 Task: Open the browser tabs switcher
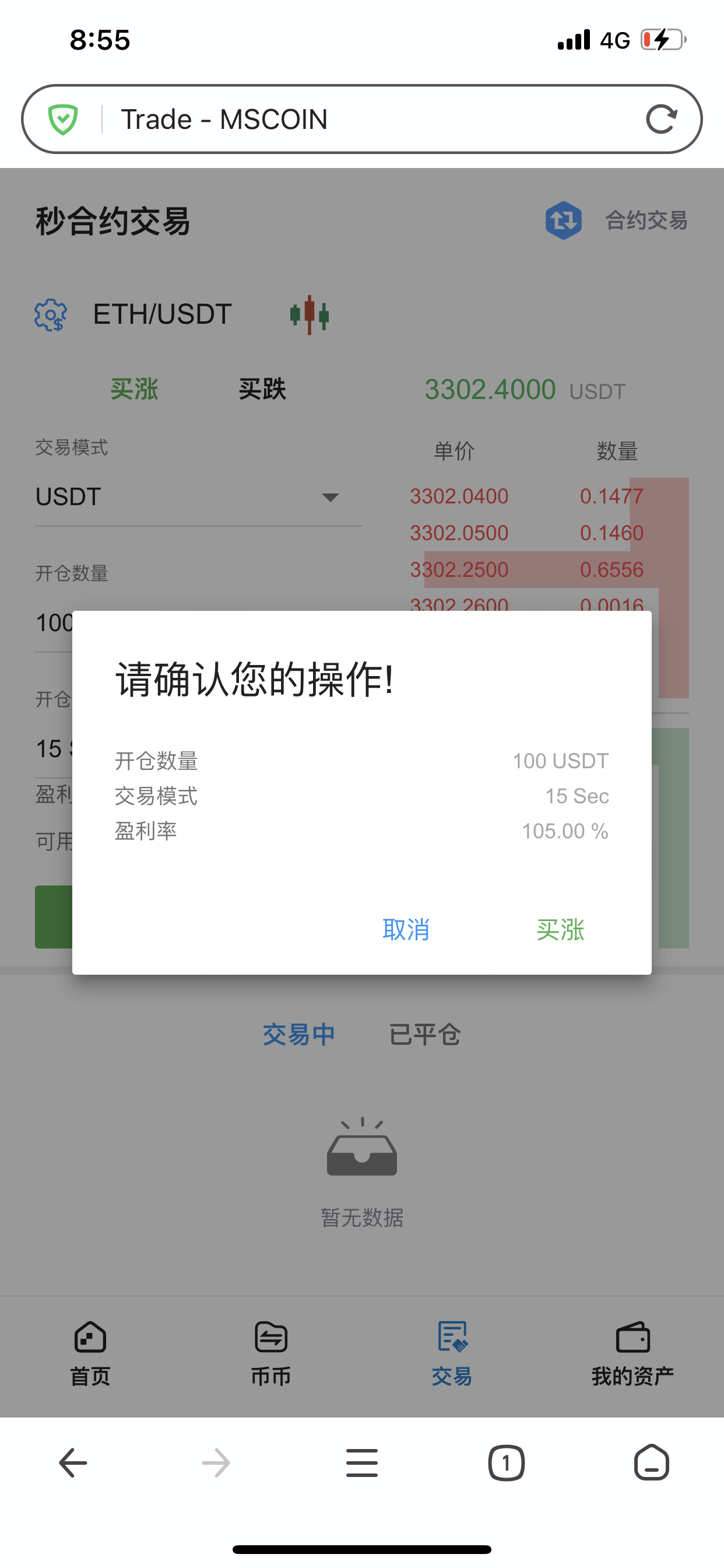coord(506,1462)
